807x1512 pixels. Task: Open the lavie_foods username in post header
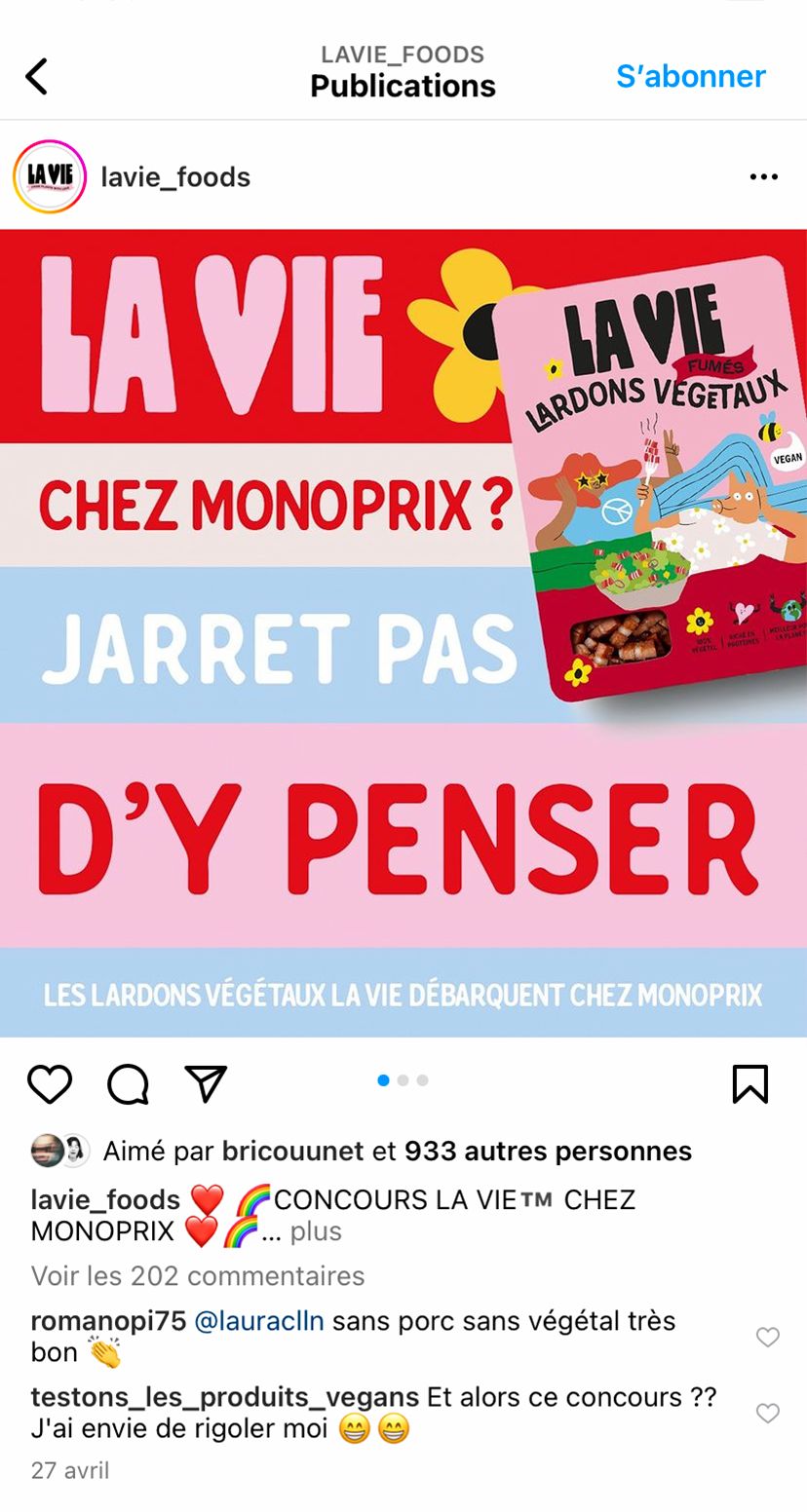pos(175,177)
